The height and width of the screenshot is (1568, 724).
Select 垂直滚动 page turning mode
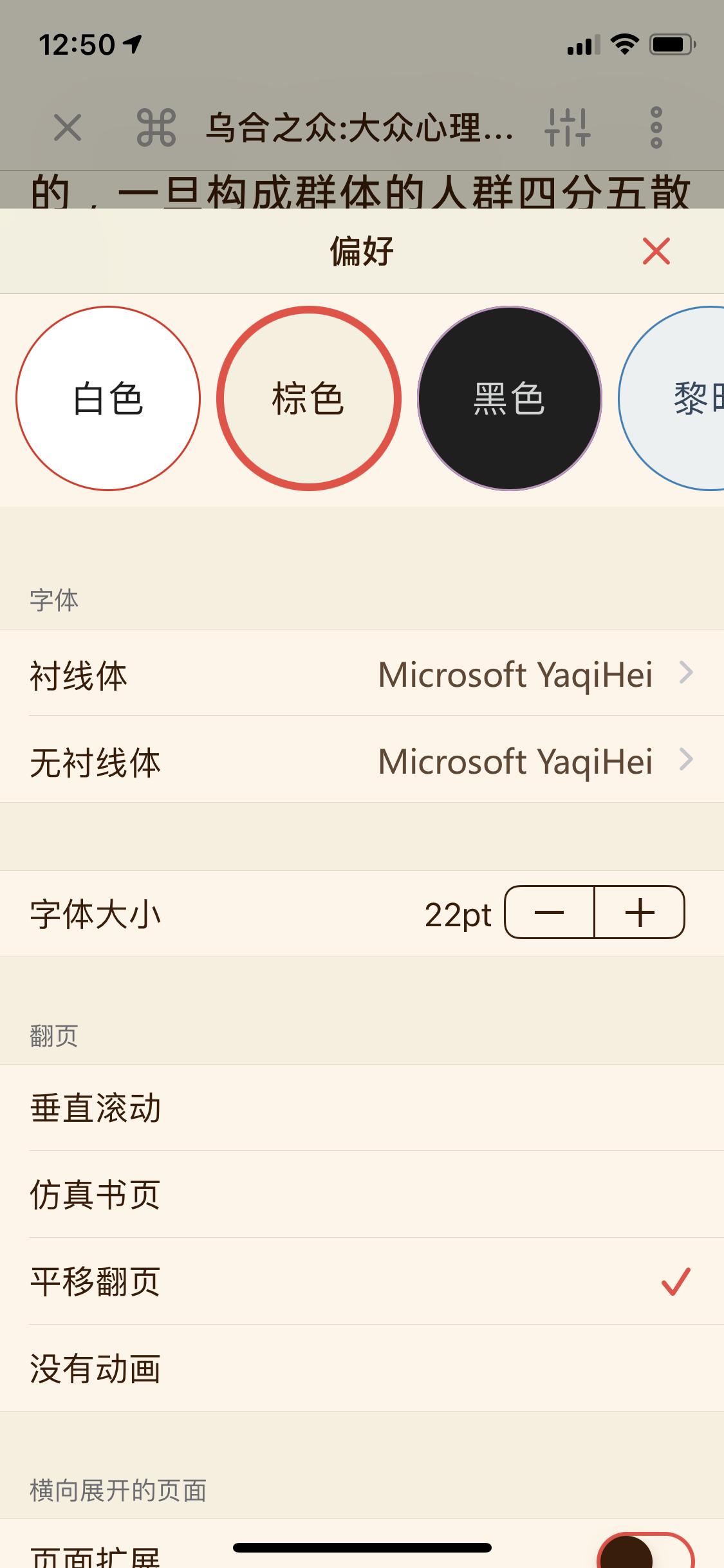click(x=362, y=1108)
